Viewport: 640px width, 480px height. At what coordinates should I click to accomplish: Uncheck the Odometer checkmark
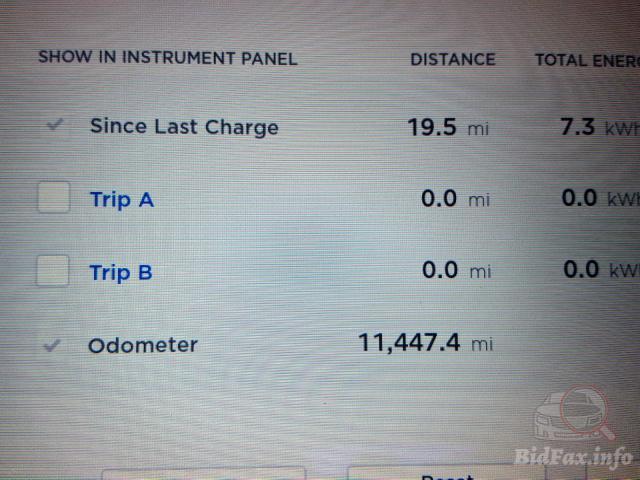(x=53, y=345)
